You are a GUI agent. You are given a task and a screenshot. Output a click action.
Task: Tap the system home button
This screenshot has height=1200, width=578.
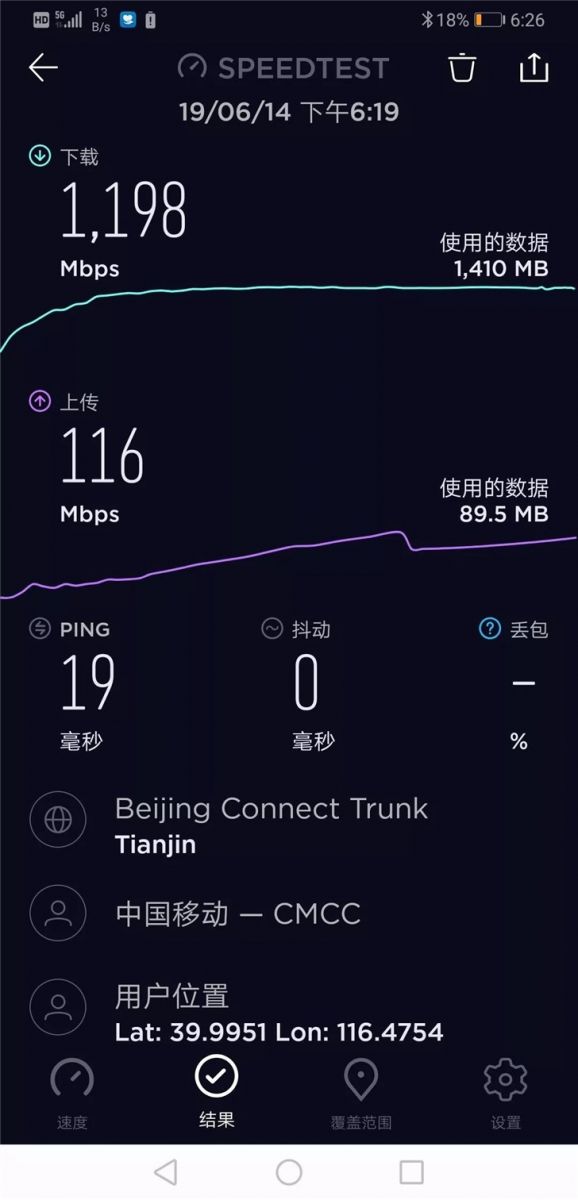[289, 1172]
